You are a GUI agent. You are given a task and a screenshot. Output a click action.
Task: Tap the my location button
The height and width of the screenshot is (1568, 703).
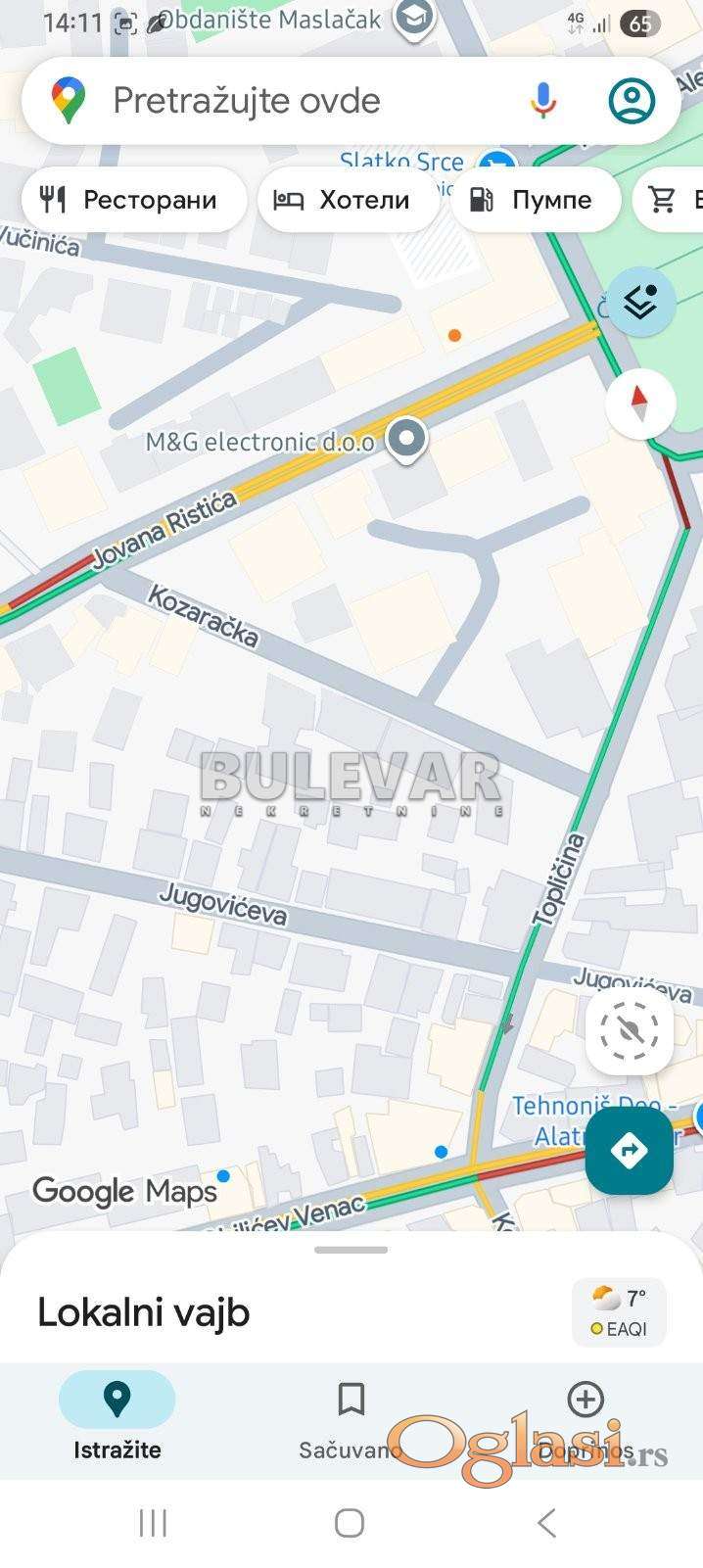click(630, 1030)
